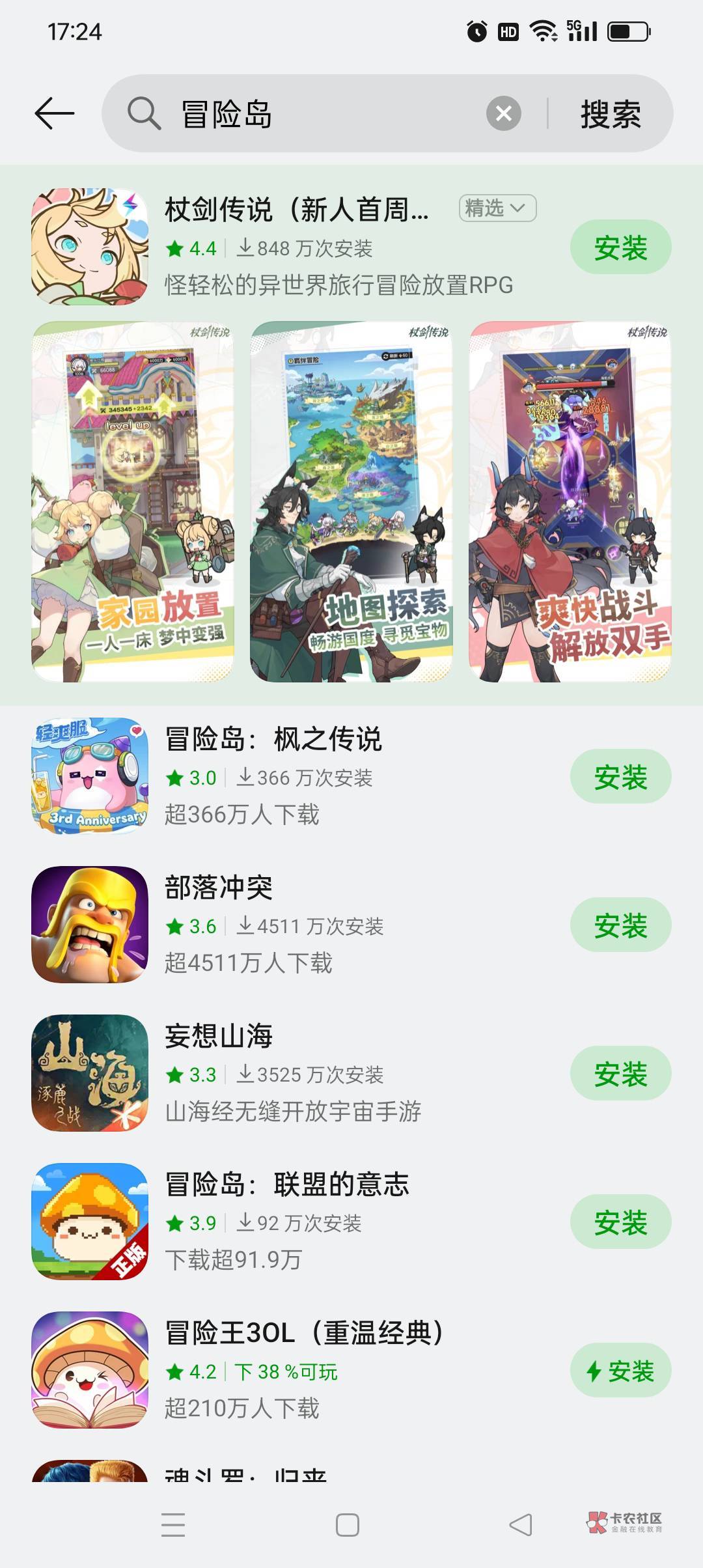Open system recent apps menu
The height and width of the screenshot is (1568, 703).
173,1525
